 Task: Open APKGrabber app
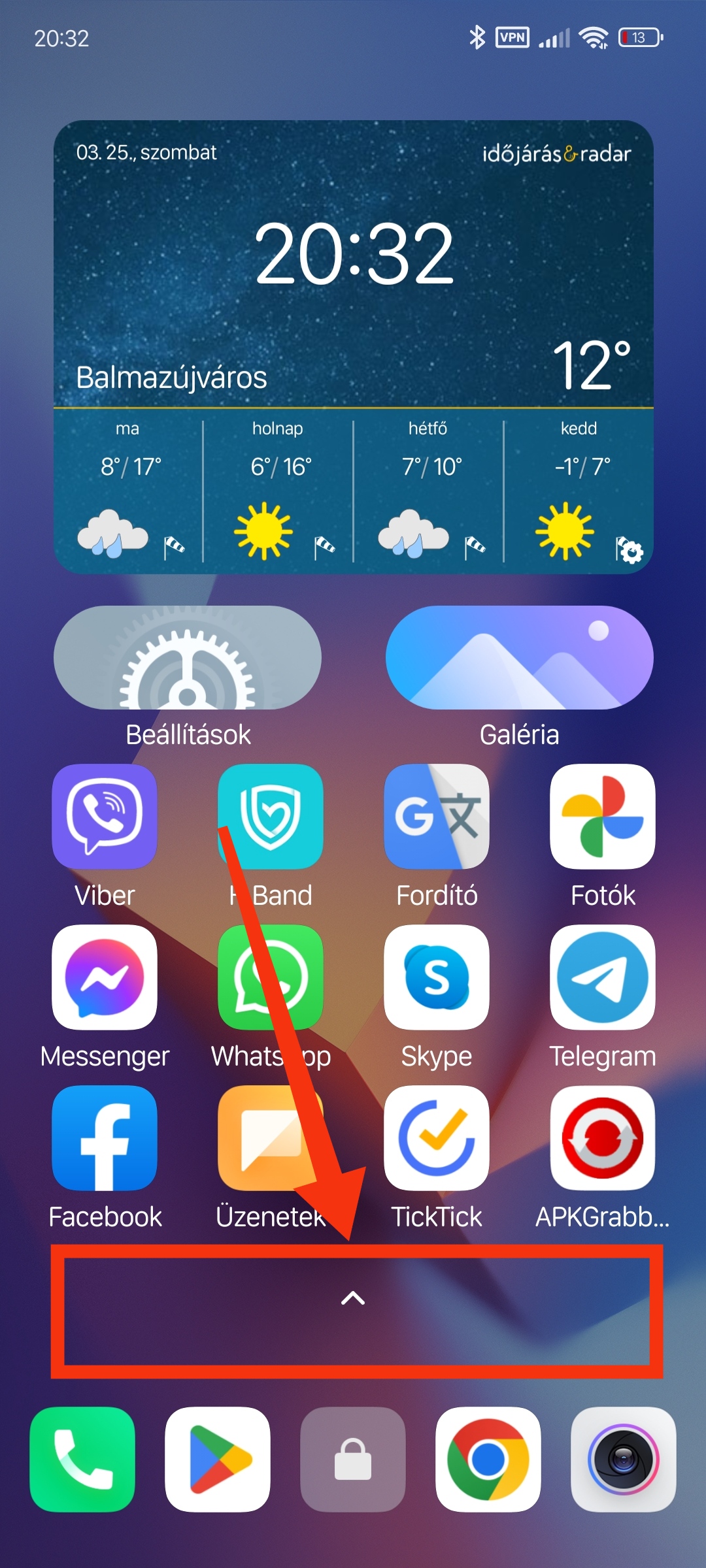pos(602,1138)
